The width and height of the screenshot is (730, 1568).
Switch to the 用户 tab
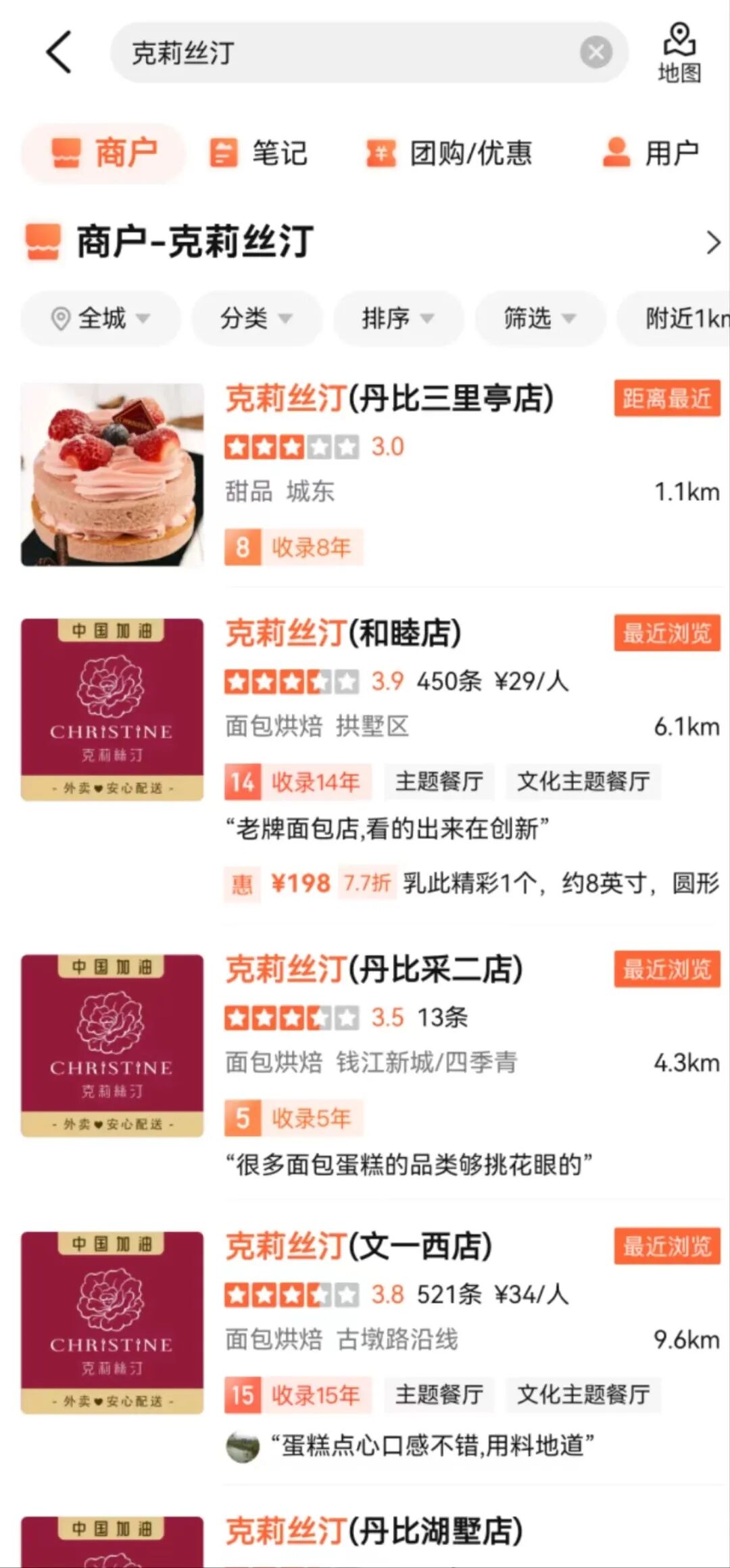pyautogui.click(x=652, y=153)
